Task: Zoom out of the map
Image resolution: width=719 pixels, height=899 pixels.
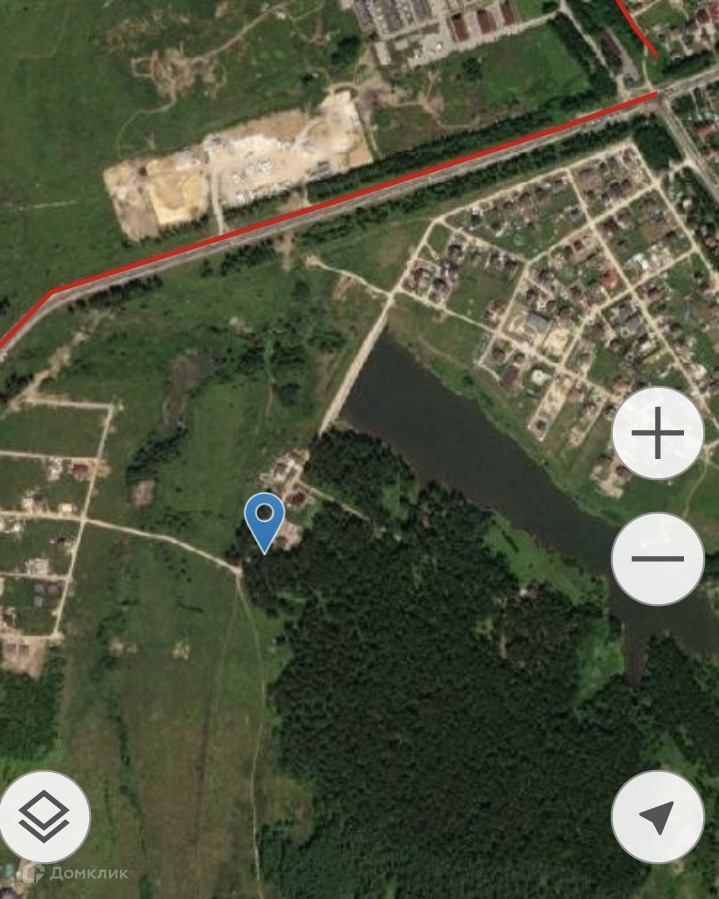Action: [x=658, y=558]
